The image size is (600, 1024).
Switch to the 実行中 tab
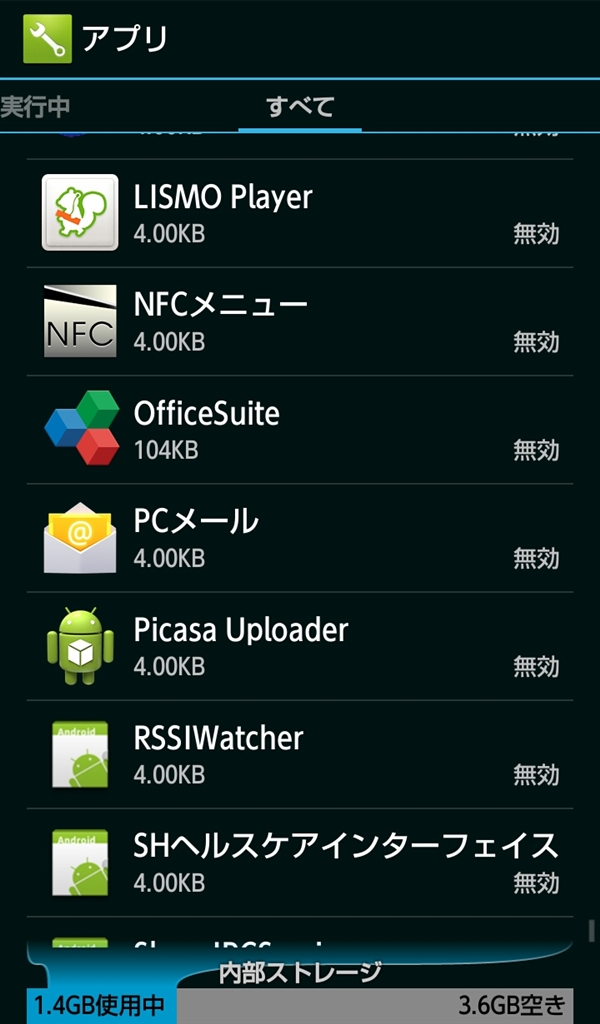(35, 106)
